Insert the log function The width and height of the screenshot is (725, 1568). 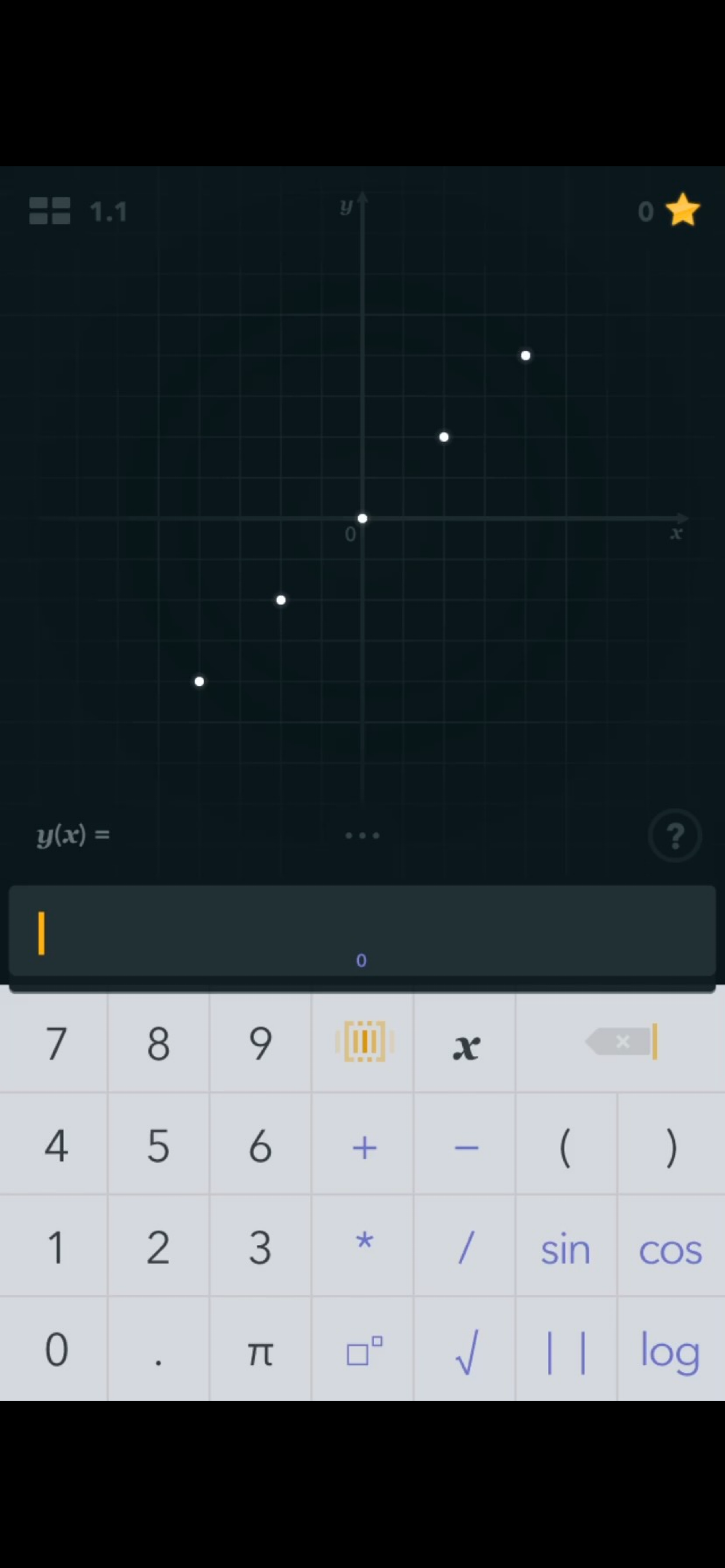670,1350
